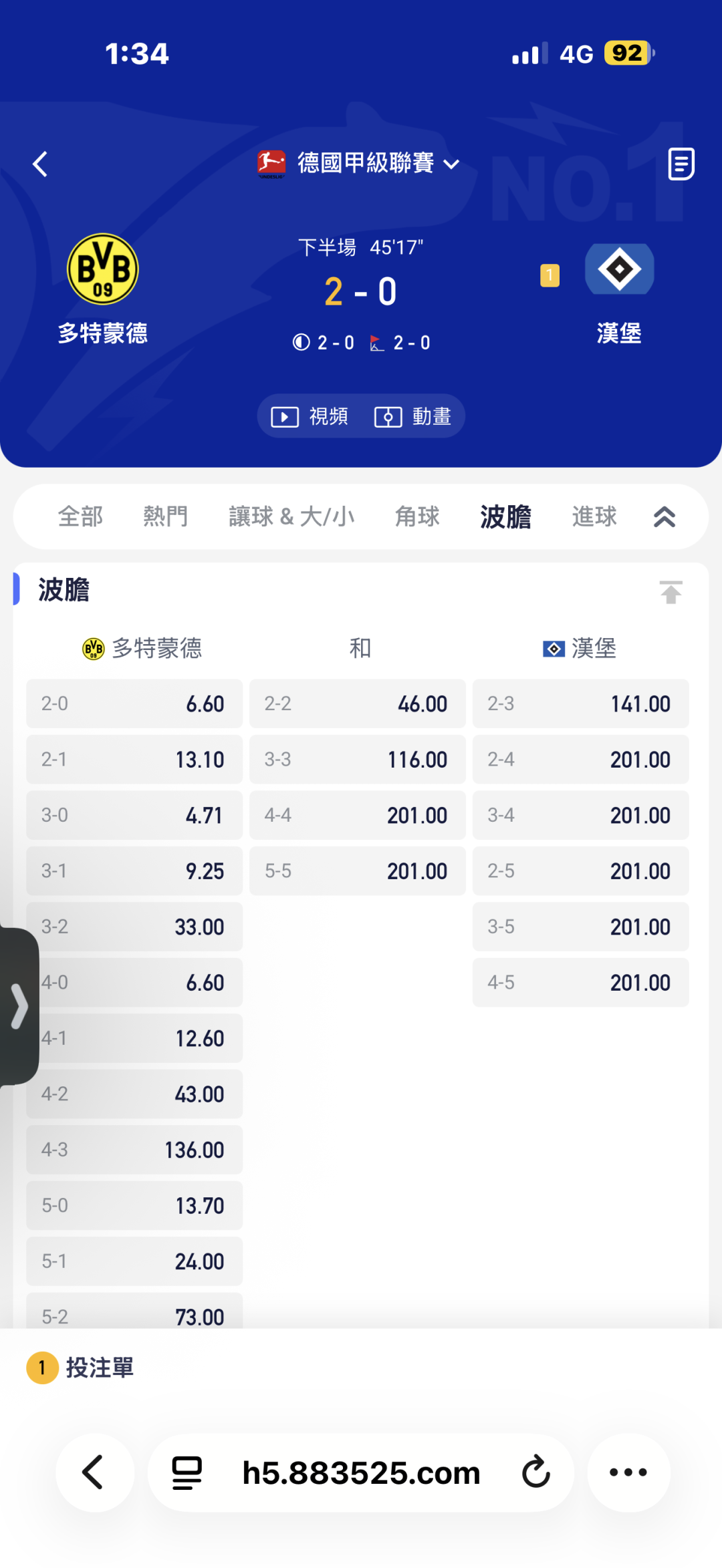722x1568 pixels.
Task: Go back using the header arrow
Action: pyautogui.click(x=40, y=164)
